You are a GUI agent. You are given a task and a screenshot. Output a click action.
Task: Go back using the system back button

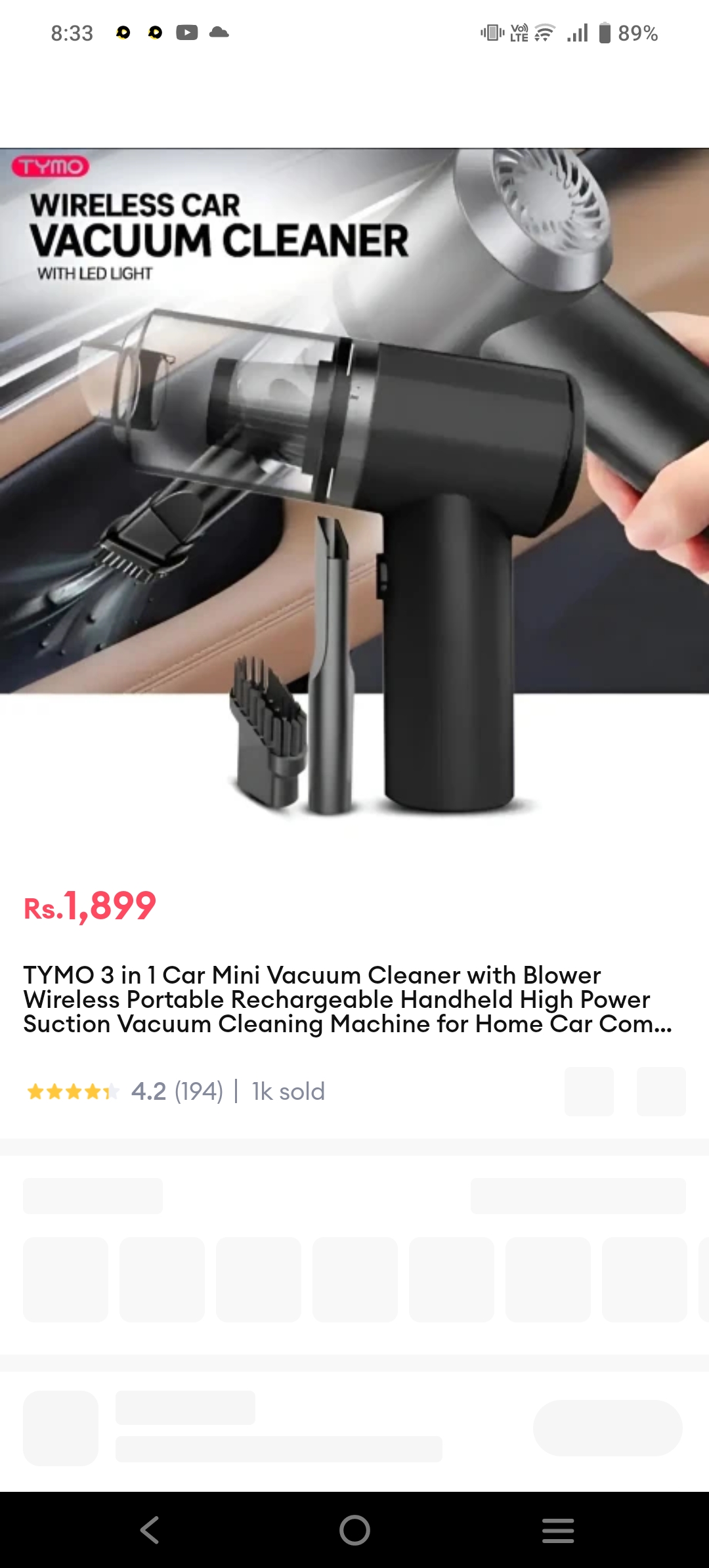pyautogui.click(x=150, y=1530)
